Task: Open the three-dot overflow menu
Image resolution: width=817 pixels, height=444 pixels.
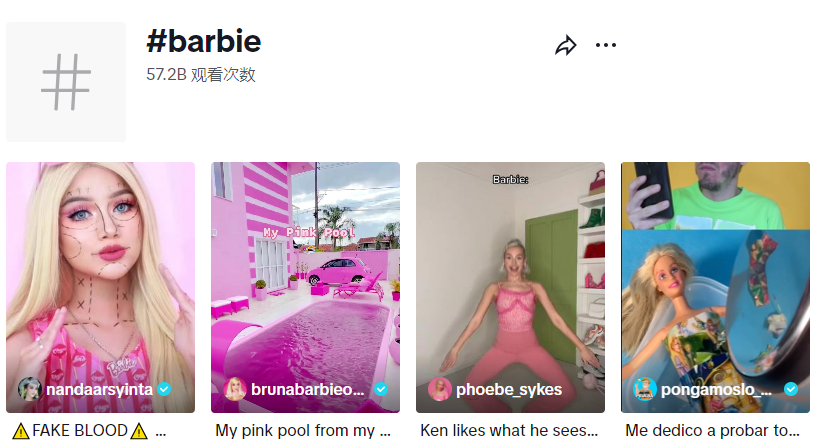Action: point(606,45)
